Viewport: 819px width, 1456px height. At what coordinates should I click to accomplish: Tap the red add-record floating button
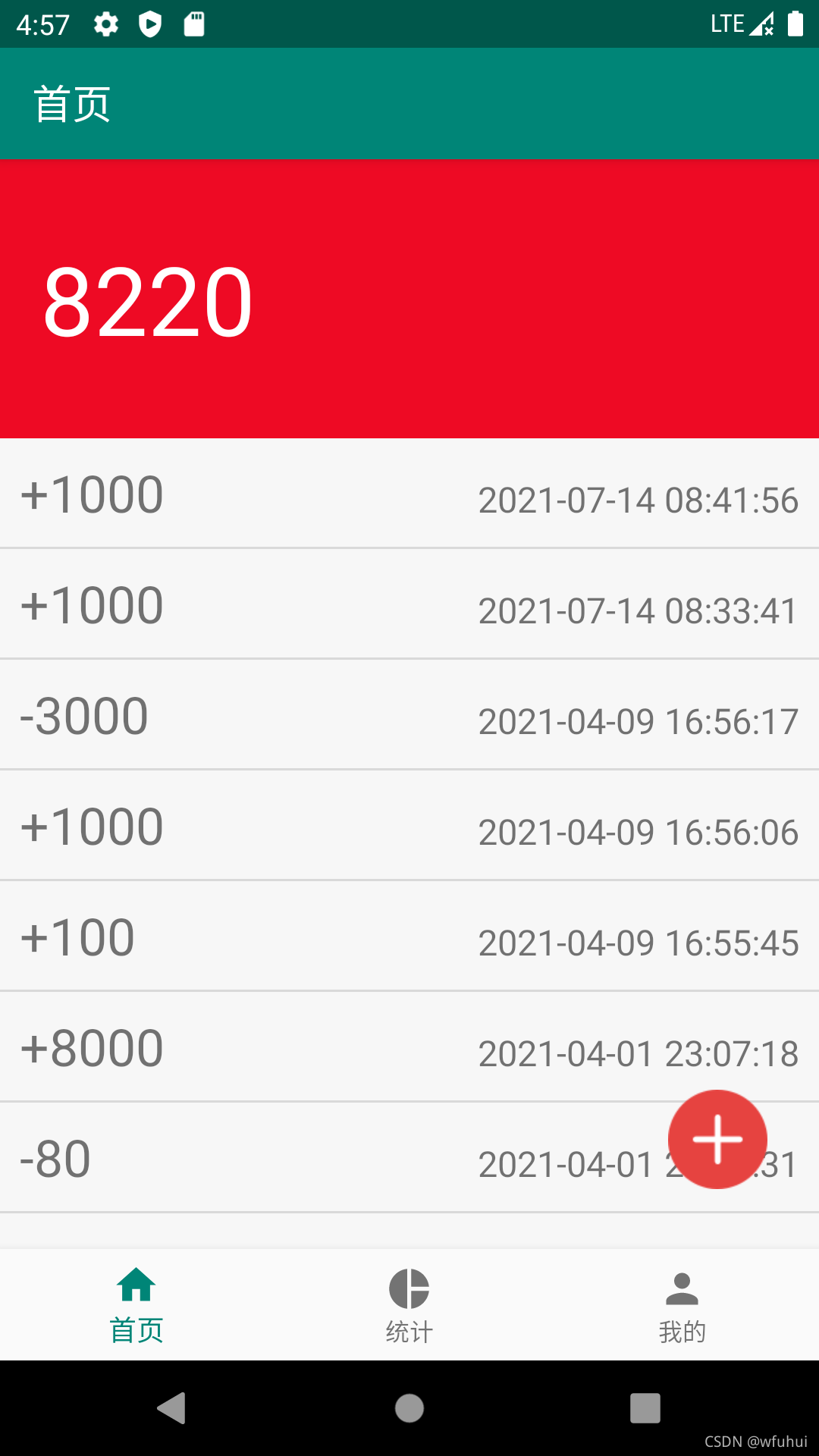pyautogui.click(x=717, y=1139)
